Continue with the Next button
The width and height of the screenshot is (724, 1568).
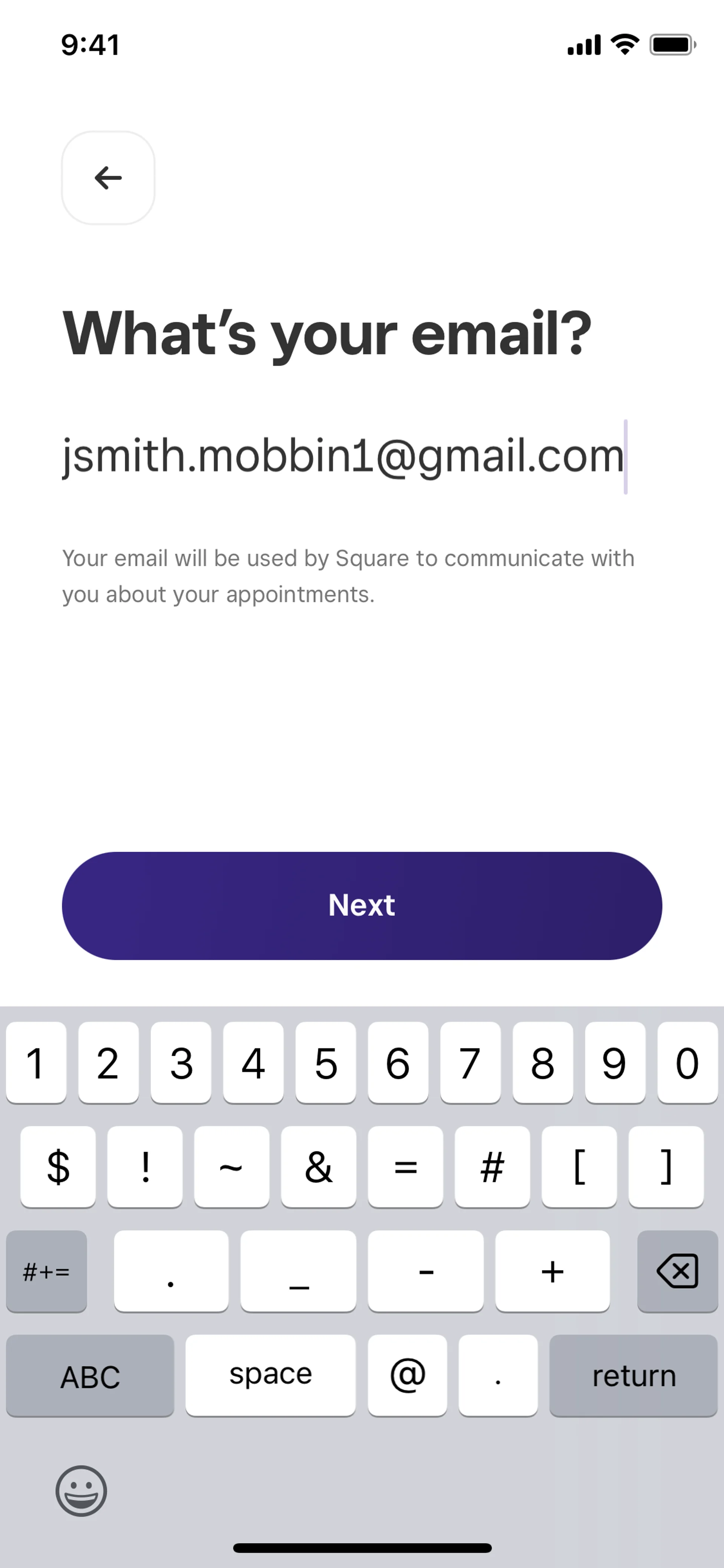coord(362,905)
